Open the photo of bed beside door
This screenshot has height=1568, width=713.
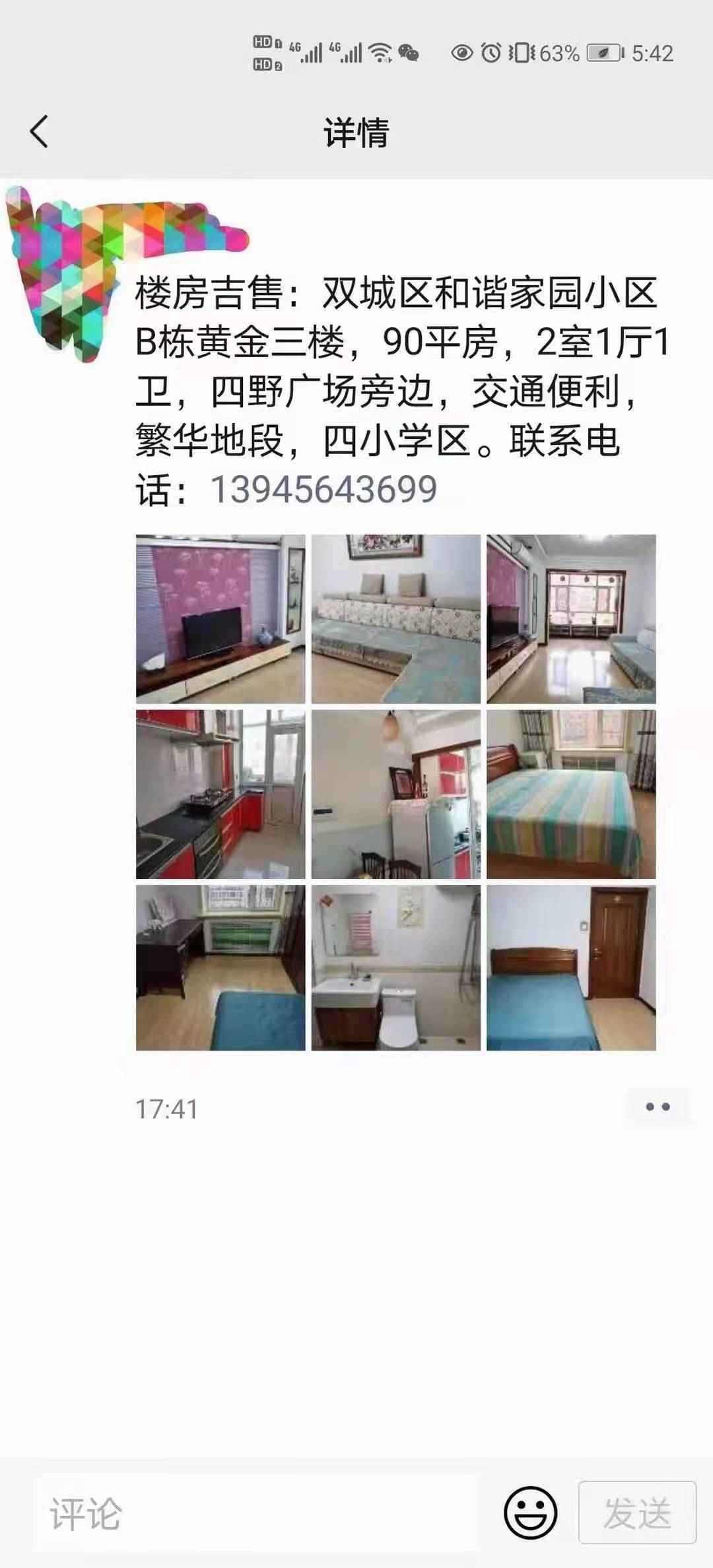(571, 967)
